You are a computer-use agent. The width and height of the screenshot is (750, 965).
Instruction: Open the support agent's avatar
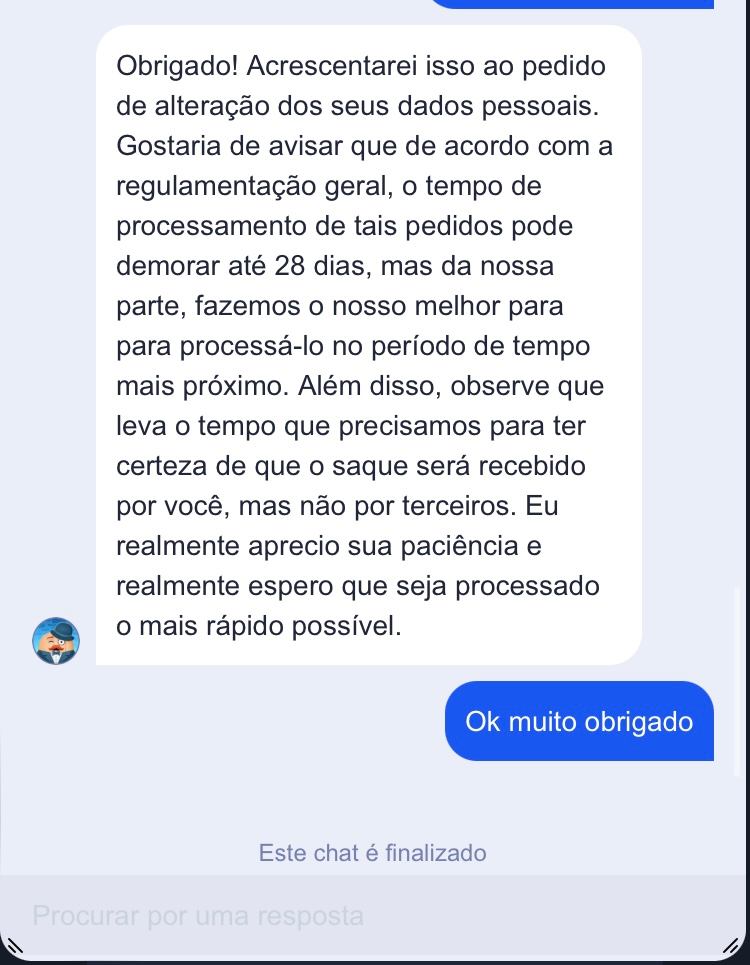(x=56, y=641)
